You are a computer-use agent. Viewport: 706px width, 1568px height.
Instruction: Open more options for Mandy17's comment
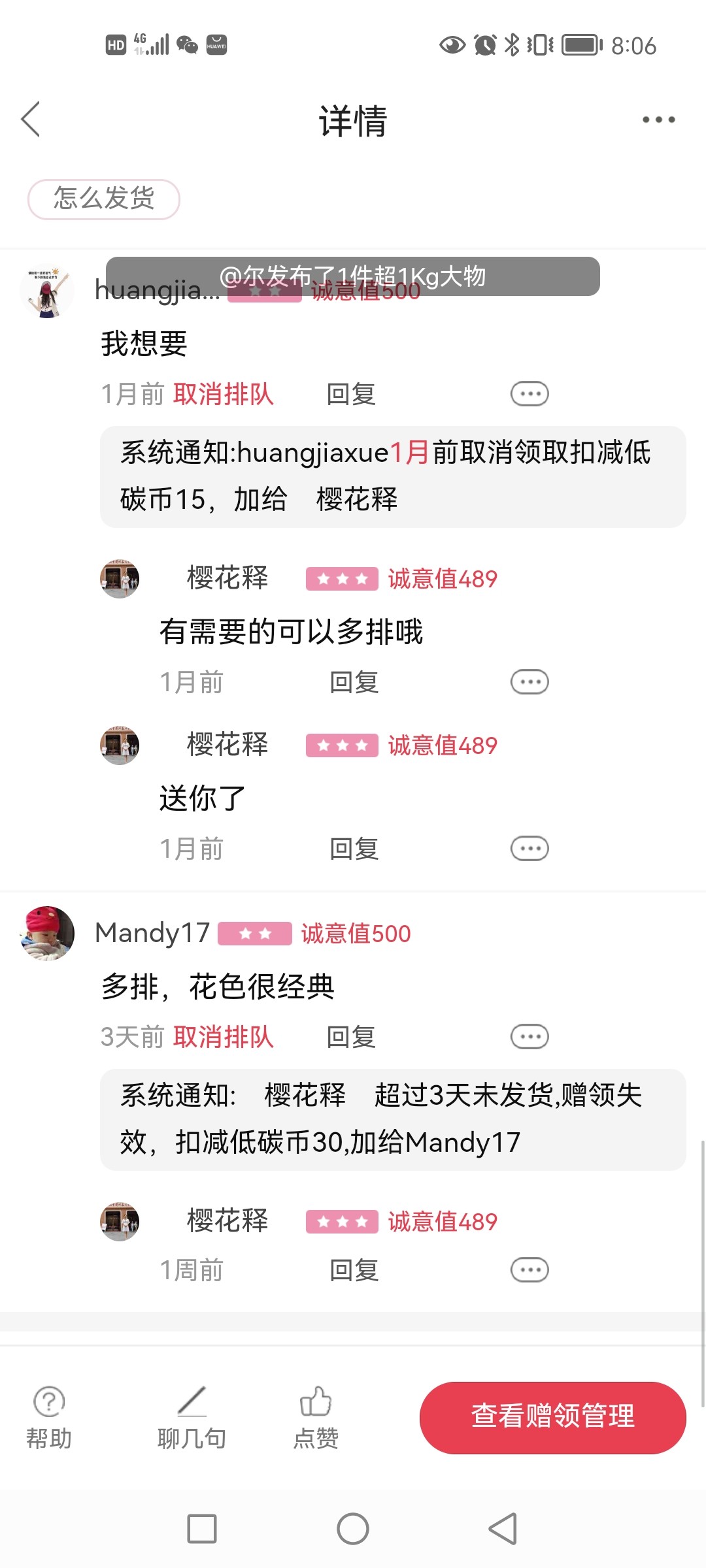[x=529, y=1037]
